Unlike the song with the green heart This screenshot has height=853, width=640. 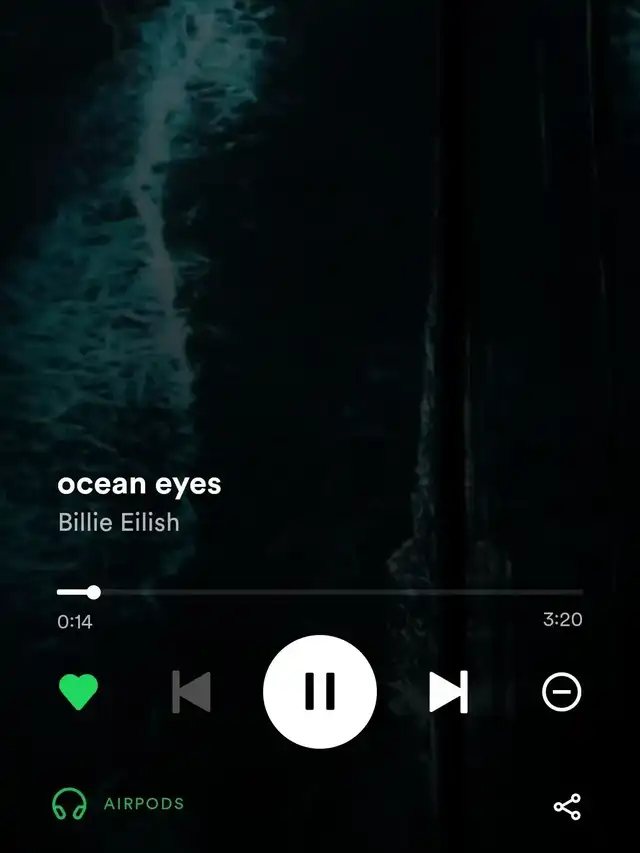point(78,692)
